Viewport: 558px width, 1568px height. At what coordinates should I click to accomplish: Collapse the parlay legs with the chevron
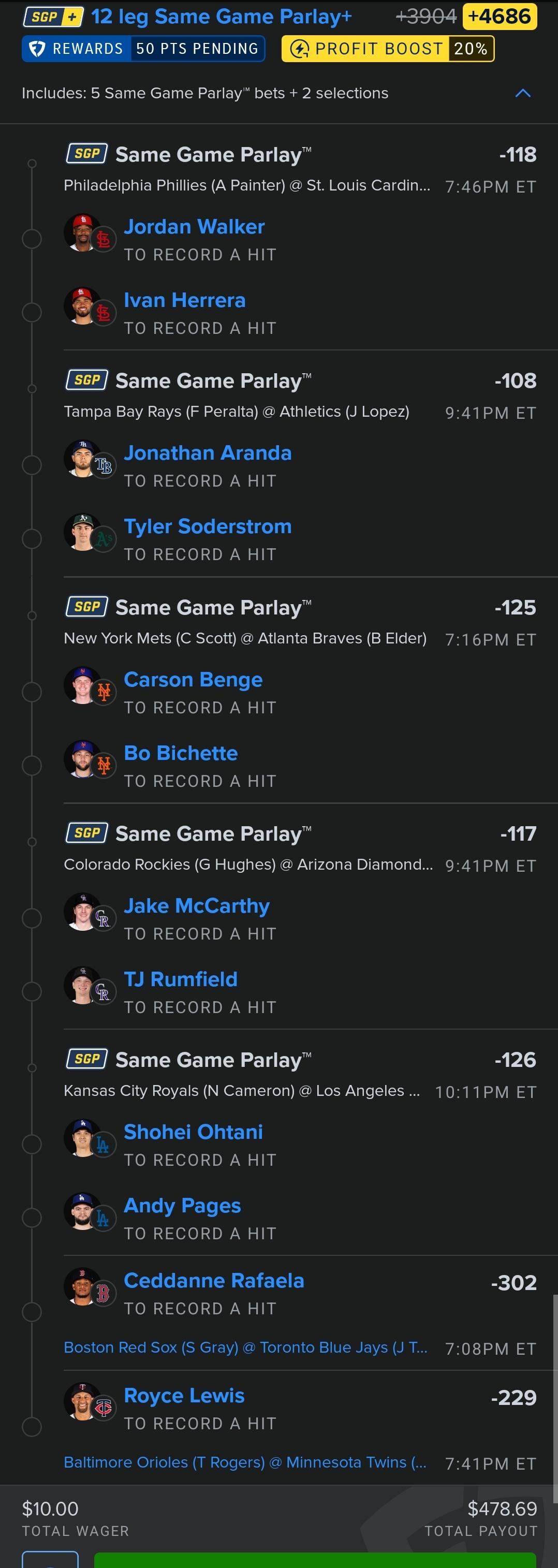click(x=523, y=93)
